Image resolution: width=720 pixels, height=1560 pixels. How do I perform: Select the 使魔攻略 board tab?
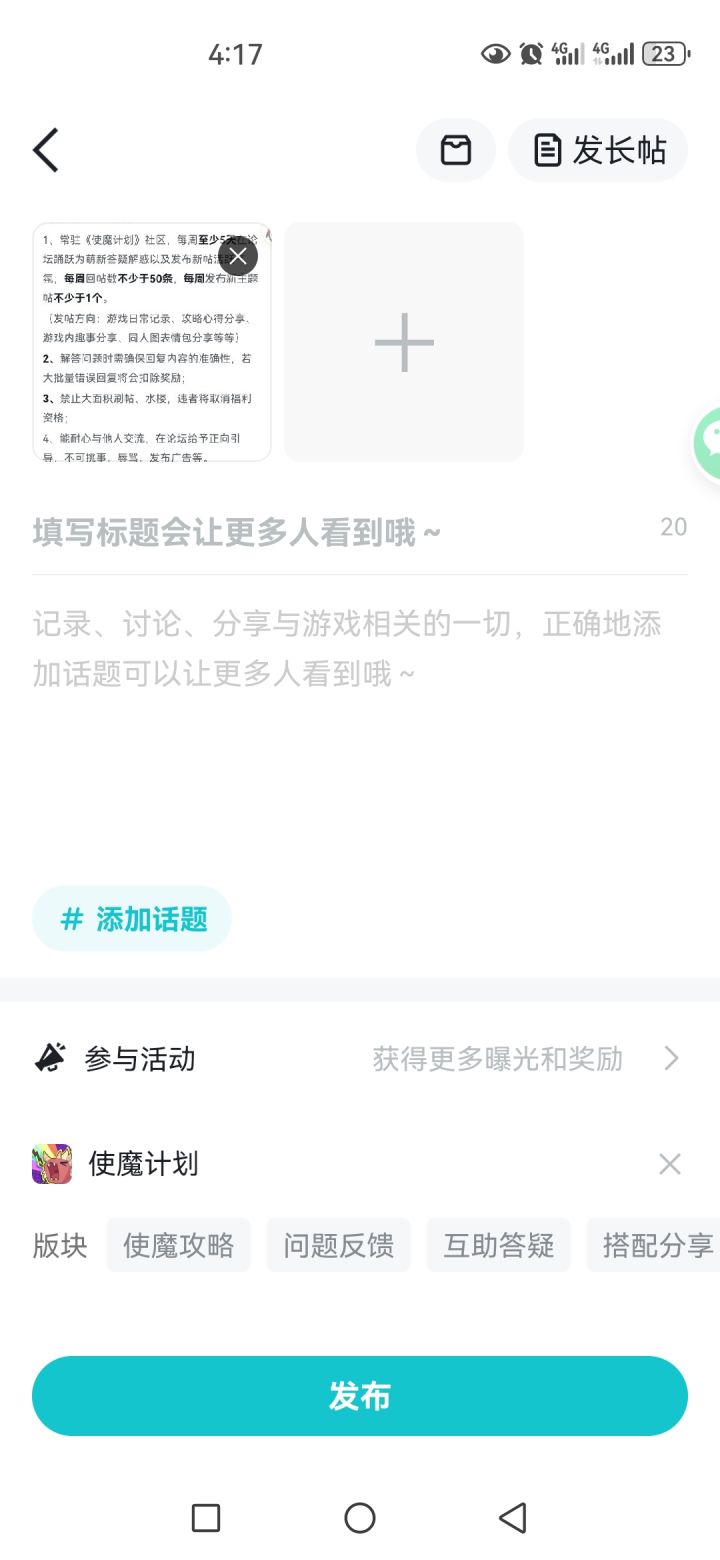pyautogui.click(x=178, y=1244)
